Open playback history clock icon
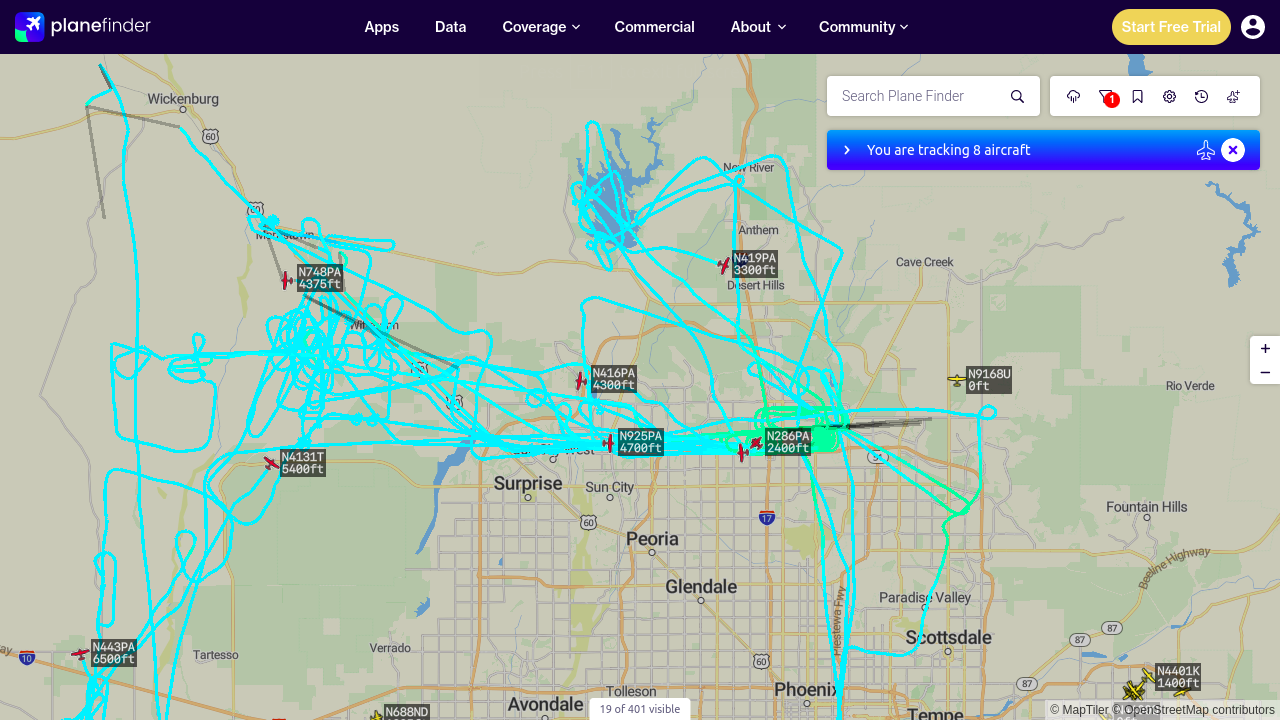The height and width of the screenshot is (720, 1280). tap(1202, 96)
